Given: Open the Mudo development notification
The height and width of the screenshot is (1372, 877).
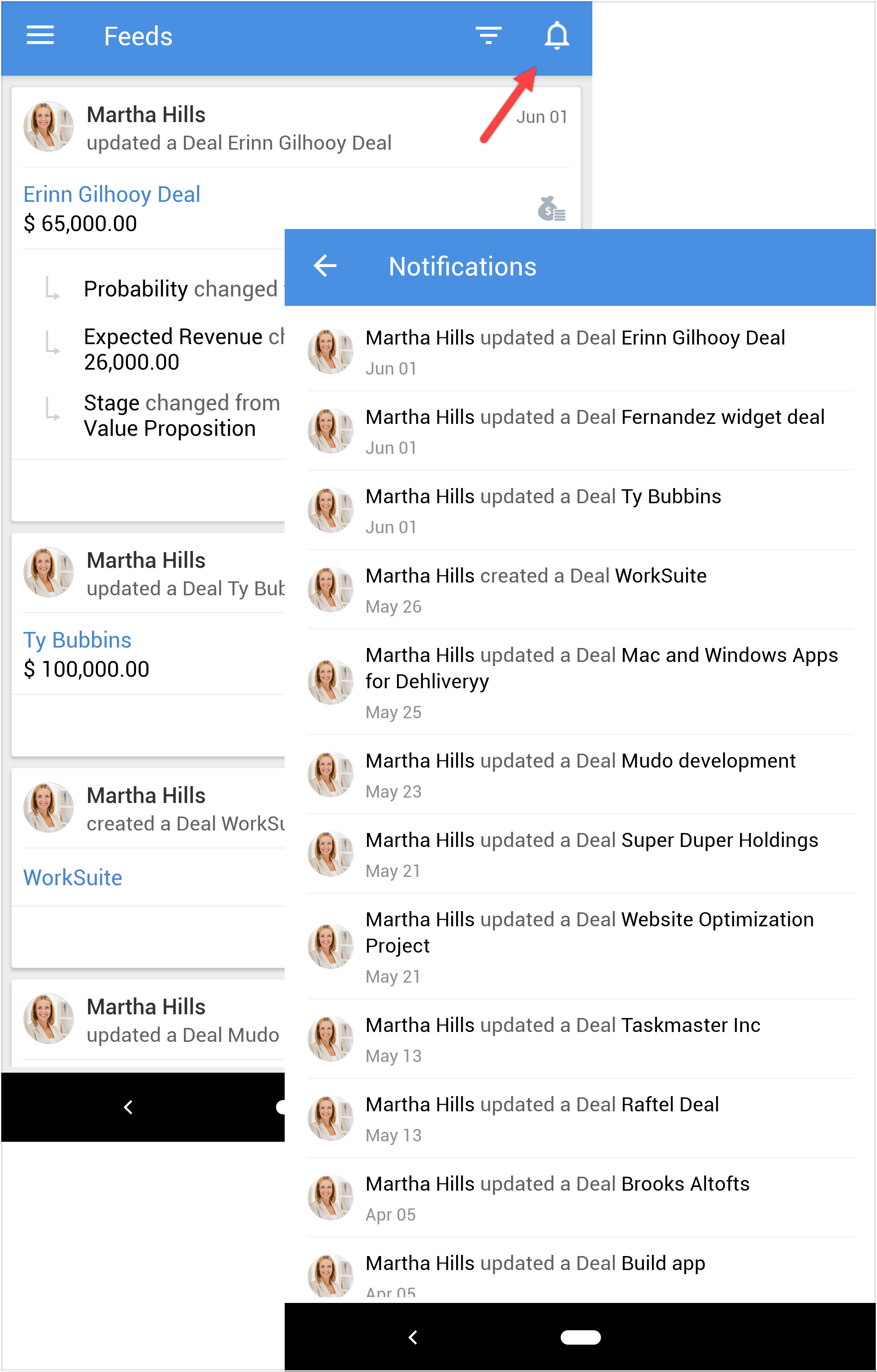Looking at the screenshot, I should pos(580,774).
